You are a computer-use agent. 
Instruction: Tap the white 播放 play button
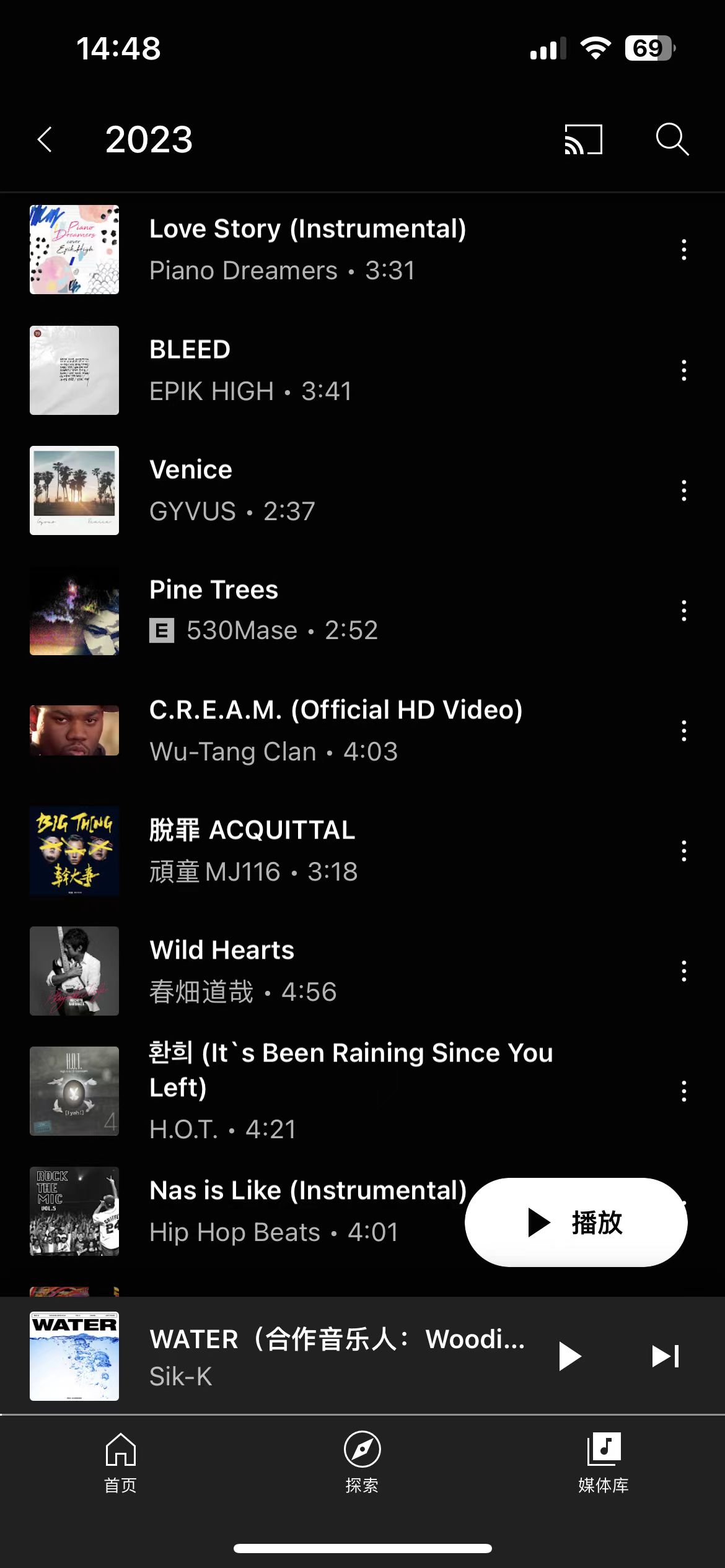point(576,1222)
